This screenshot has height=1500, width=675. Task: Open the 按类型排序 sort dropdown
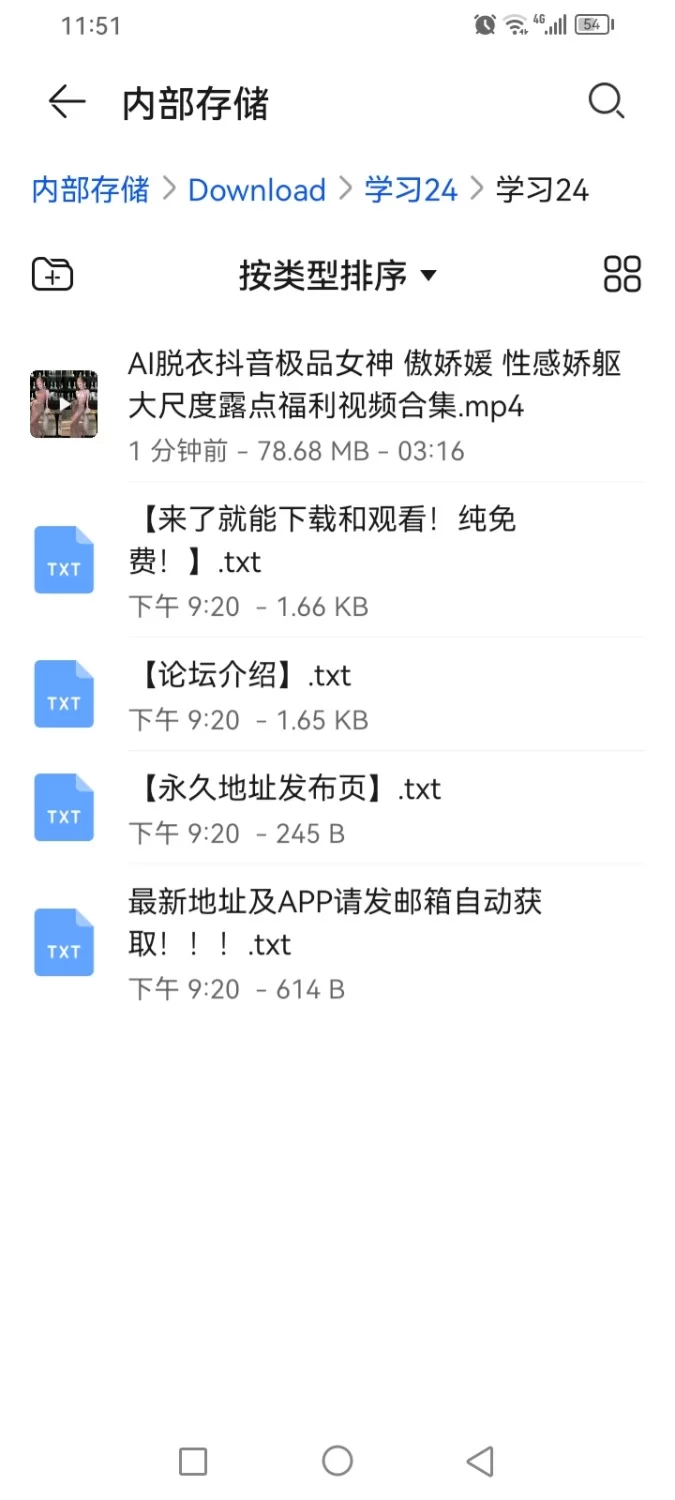tap(337, 275)
